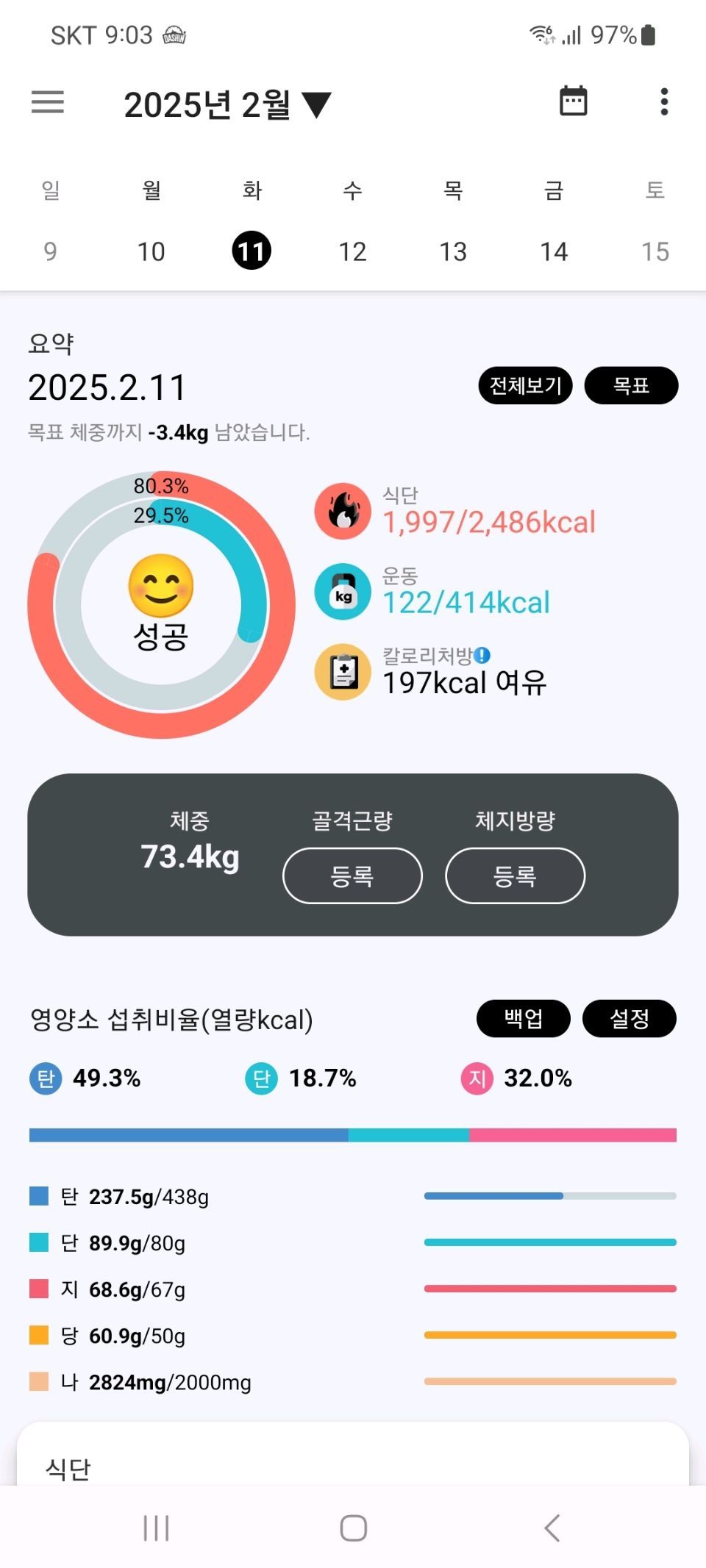This screenshot has height=1568, width=706.
Task: Select date 14 (금)
Action: pyautogui.click(x=554, y=251)
